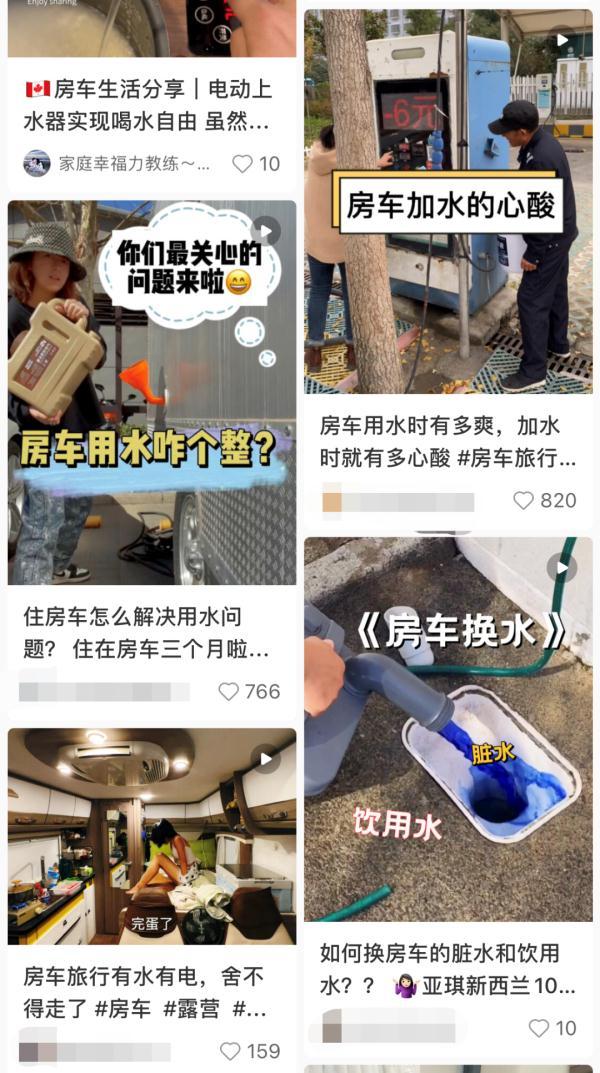Image resolution: width=600 pixels, height=1073 pixels.
Task: Open the 《房车换水》 video post
Action: (448, 729)
